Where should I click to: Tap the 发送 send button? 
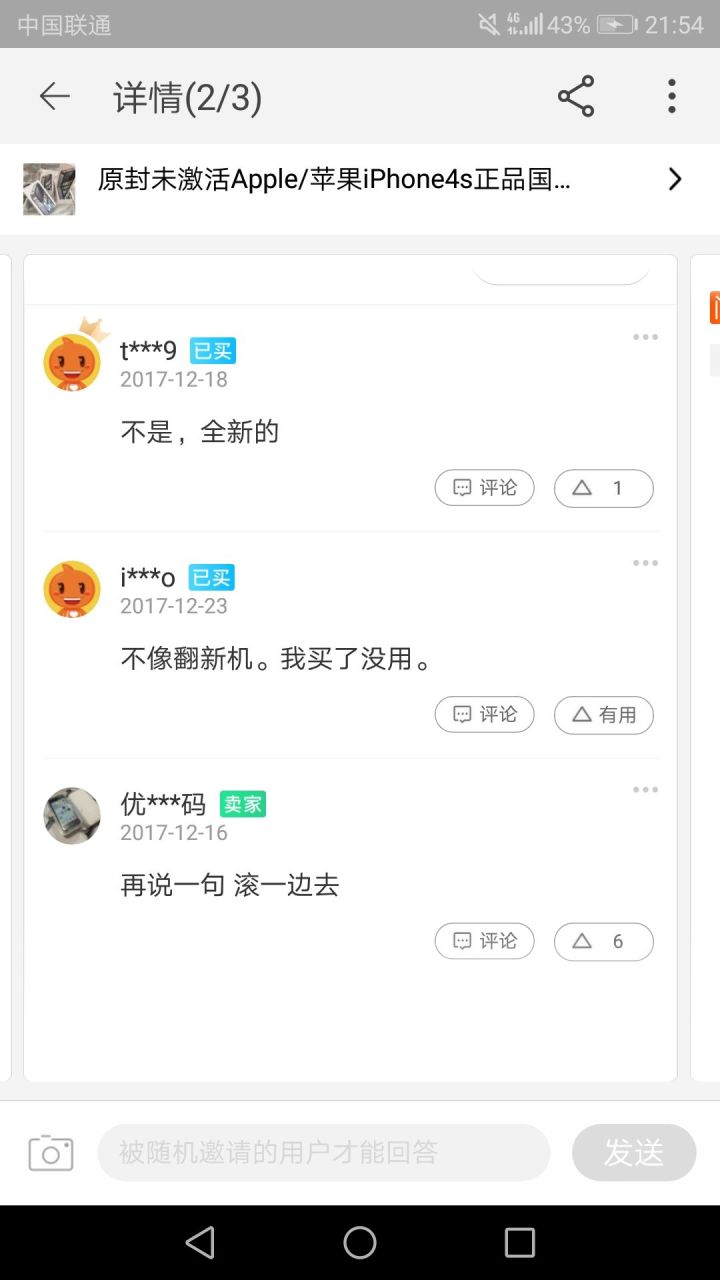[x=634, y=1153]
